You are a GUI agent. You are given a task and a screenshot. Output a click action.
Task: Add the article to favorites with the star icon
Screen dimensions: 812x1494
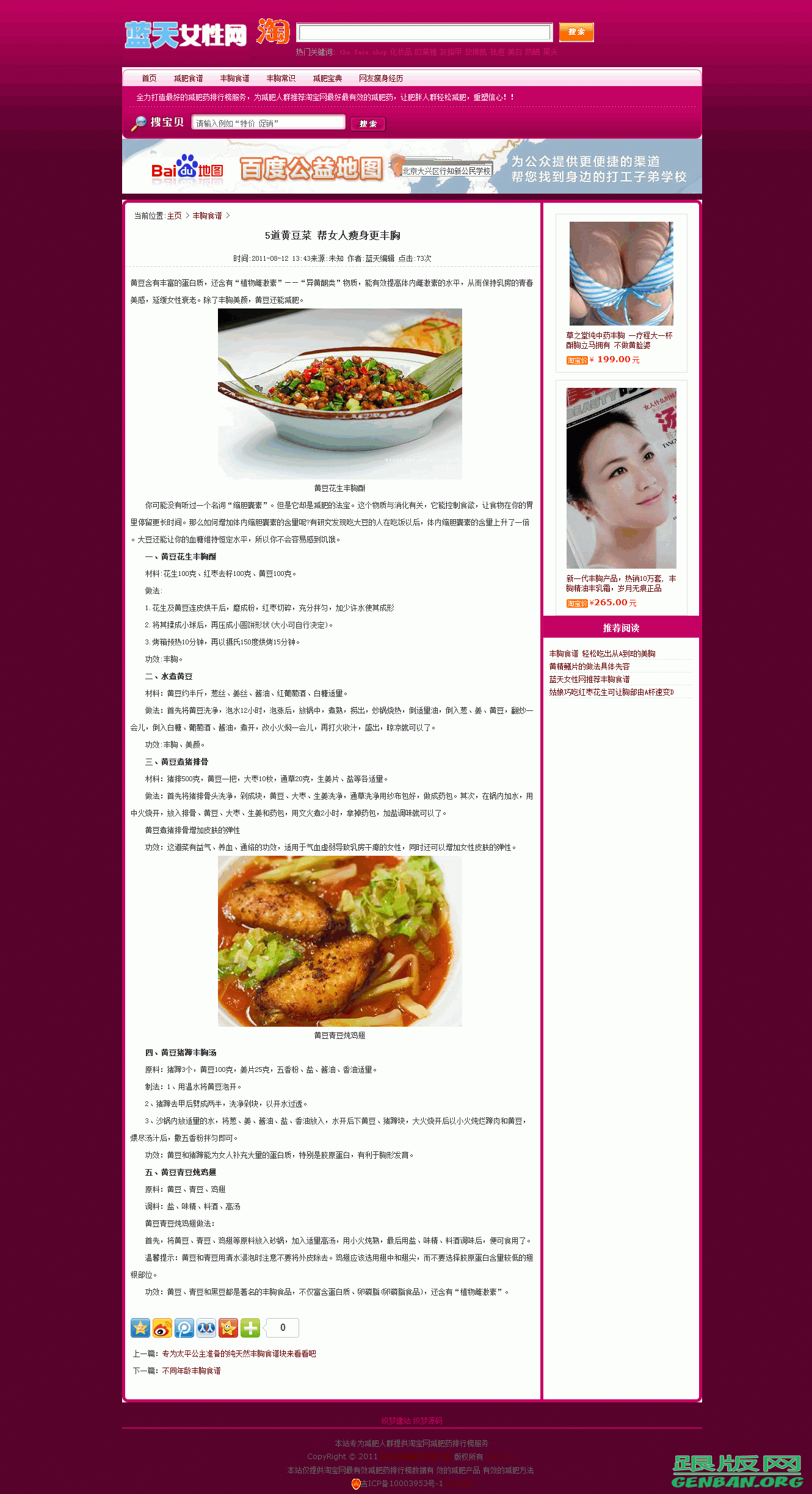point(140,1327)
